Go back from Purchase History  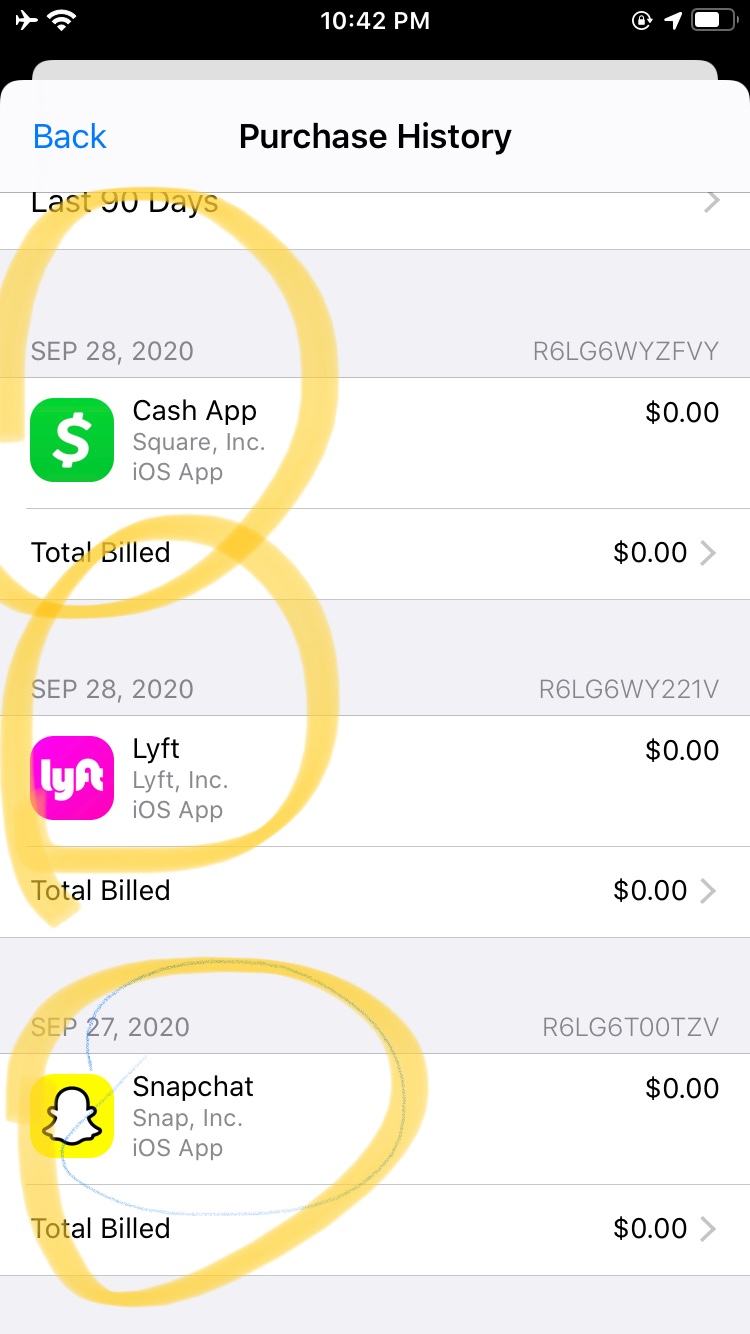tap(70, 136)
